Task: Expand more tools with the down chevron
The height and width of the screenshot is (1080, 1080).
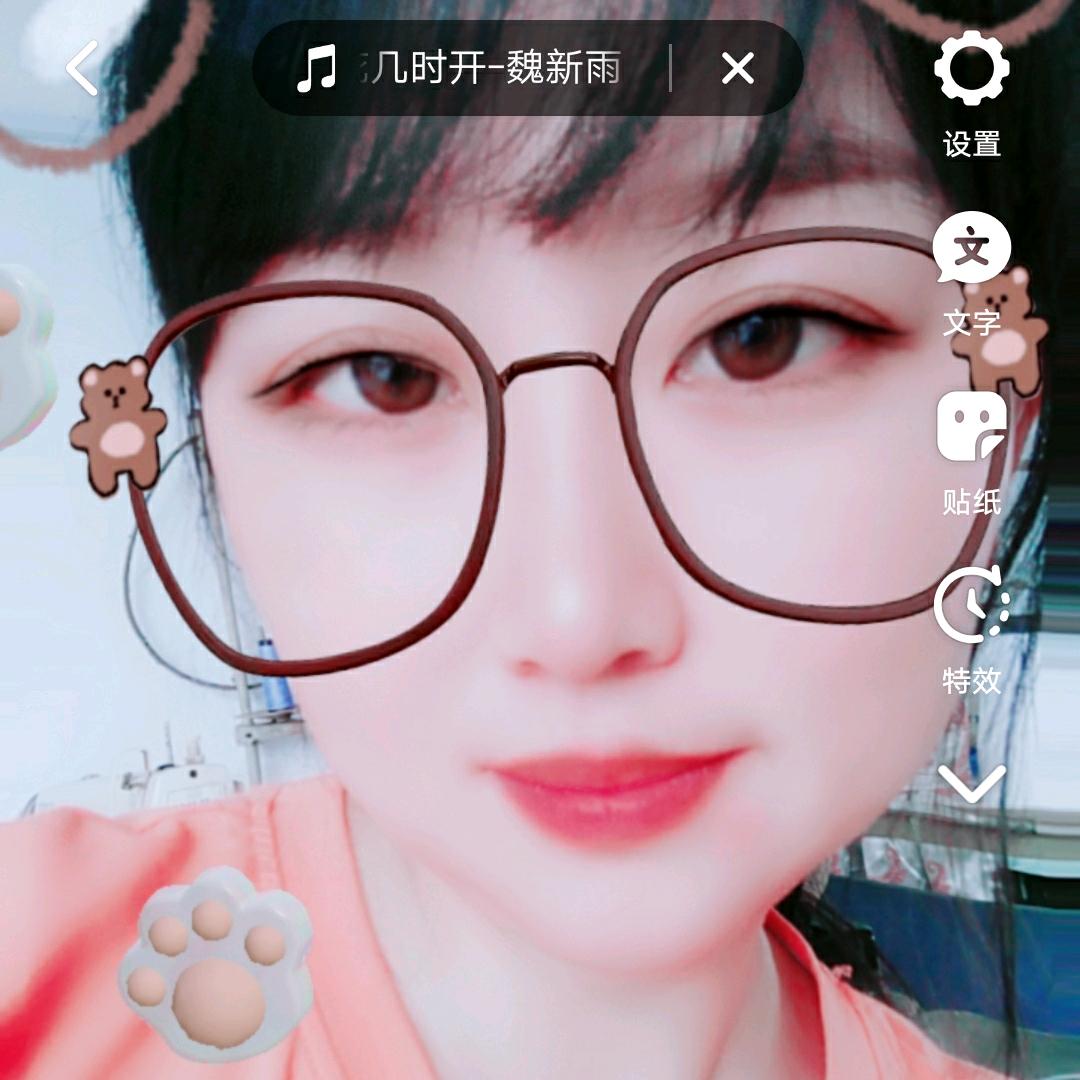Action: pyautogui.click(x=971, y=785)
